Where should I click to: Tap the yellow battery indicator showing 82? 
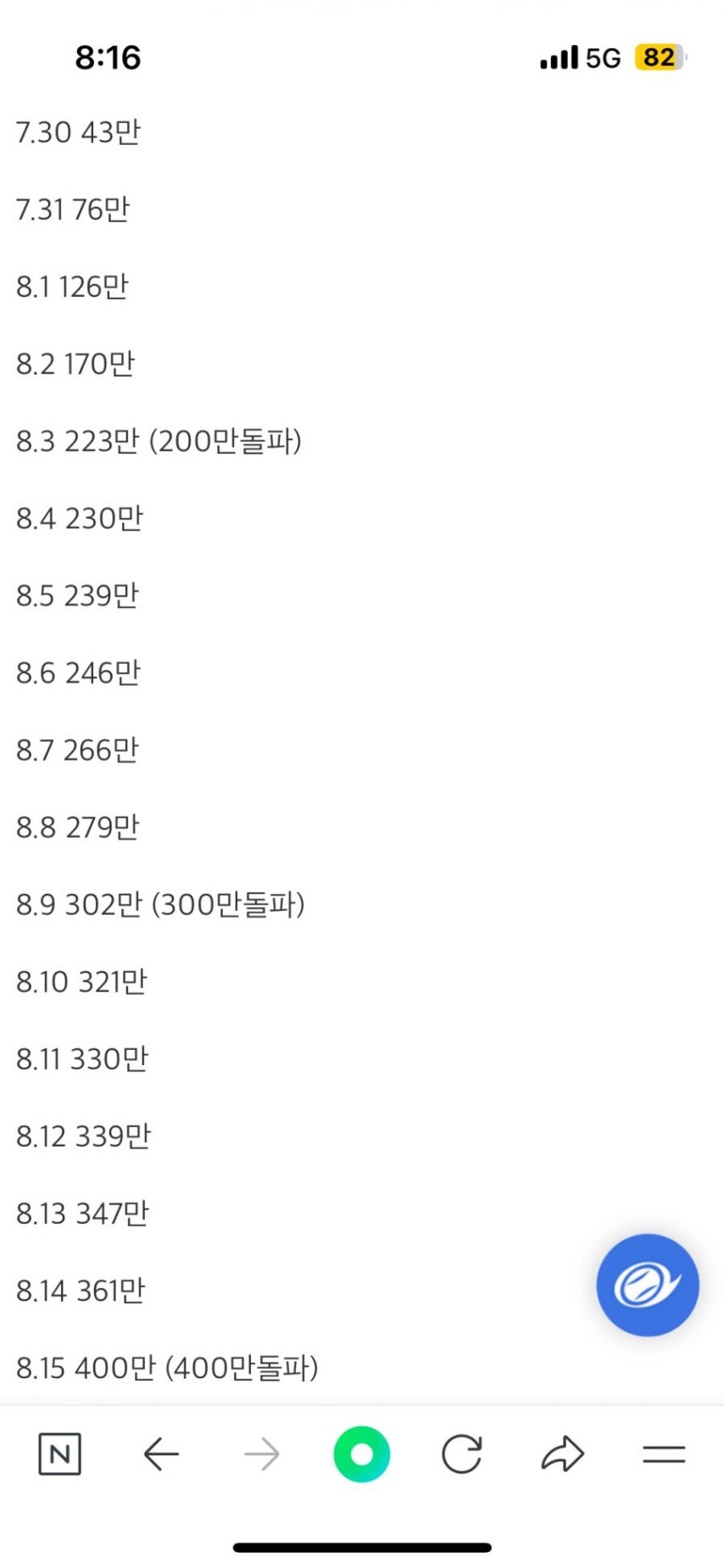657,57
